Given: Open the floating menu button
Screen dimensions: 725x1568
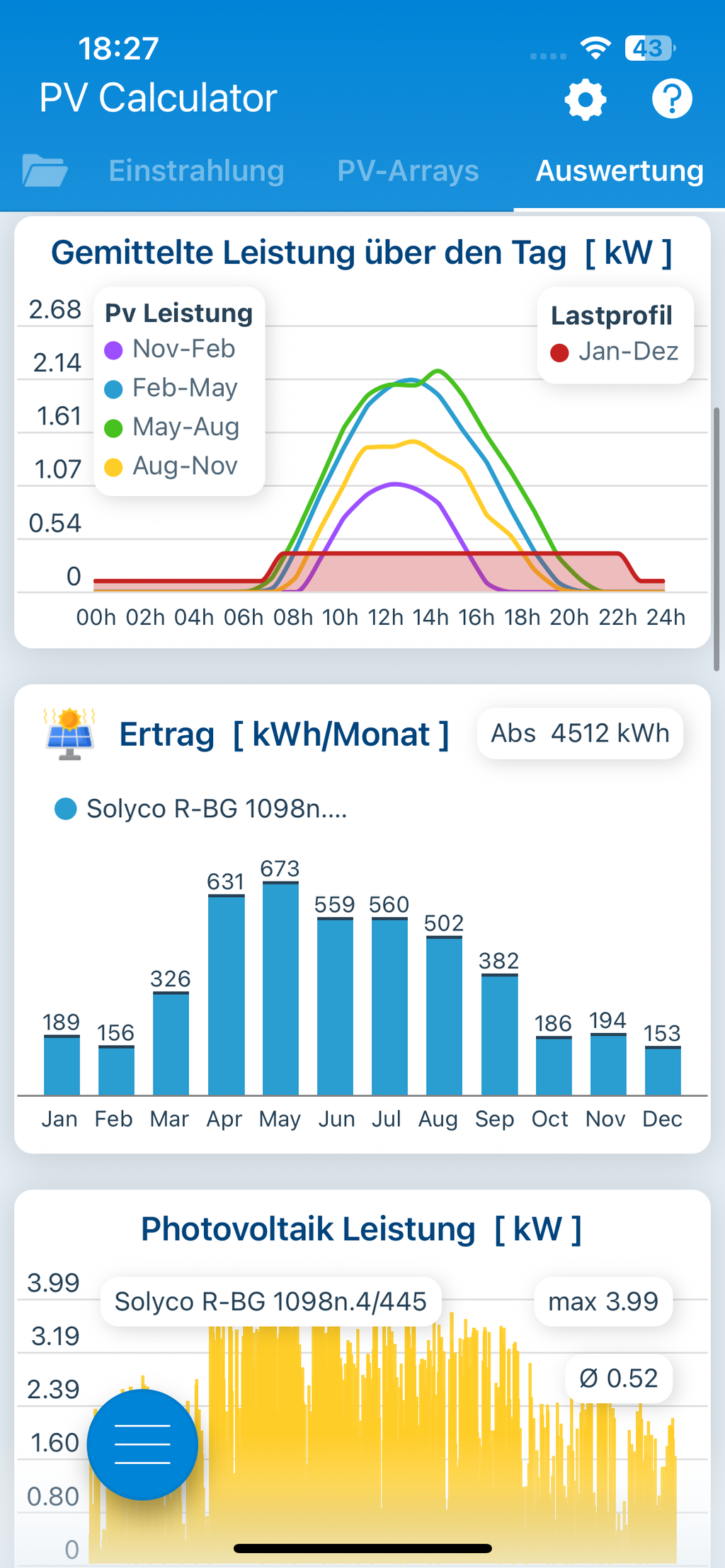Looking at the screenshot, I should [142, 1444].
